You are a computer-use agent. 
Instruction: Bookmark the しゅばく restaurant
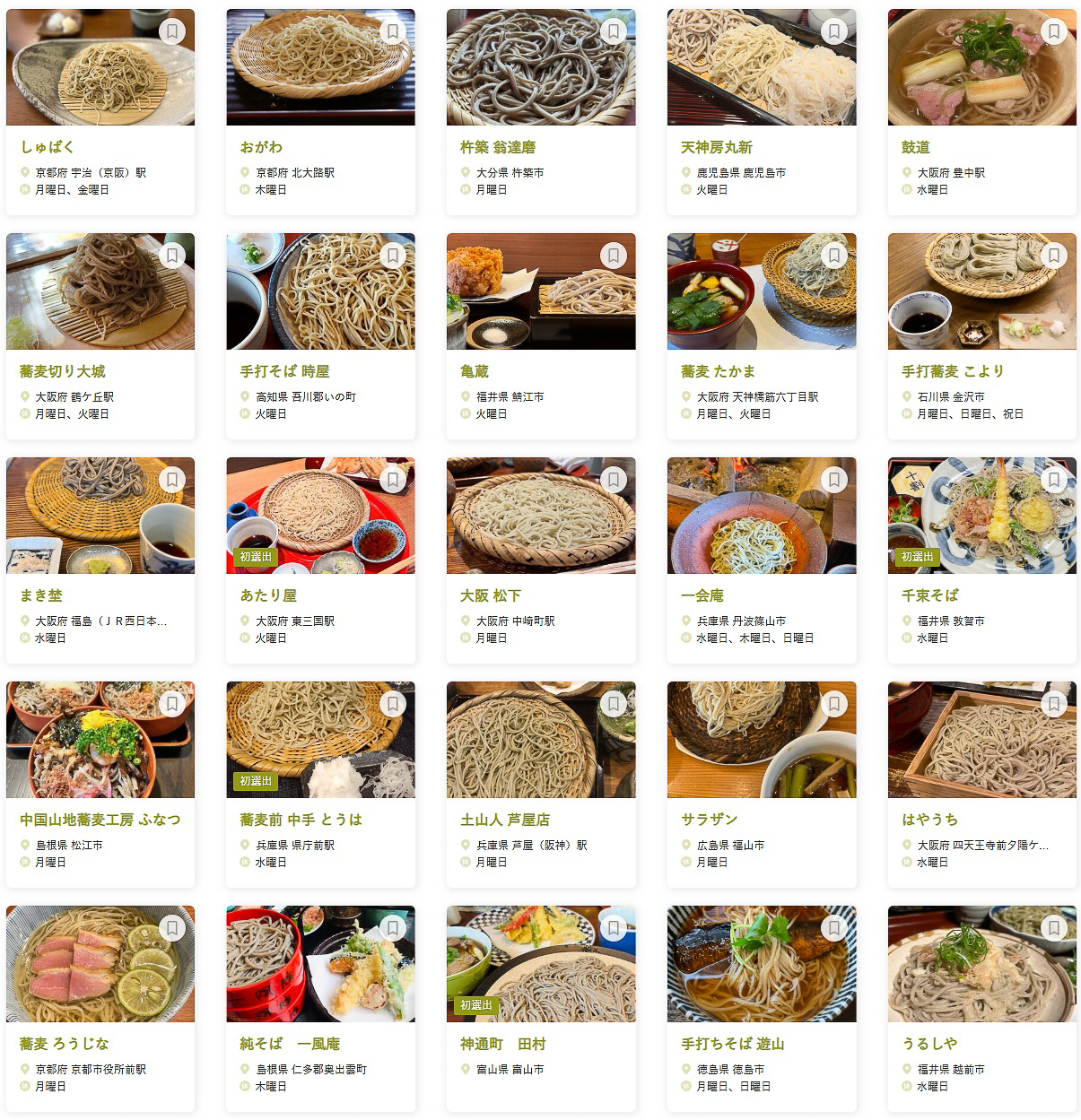172,31
